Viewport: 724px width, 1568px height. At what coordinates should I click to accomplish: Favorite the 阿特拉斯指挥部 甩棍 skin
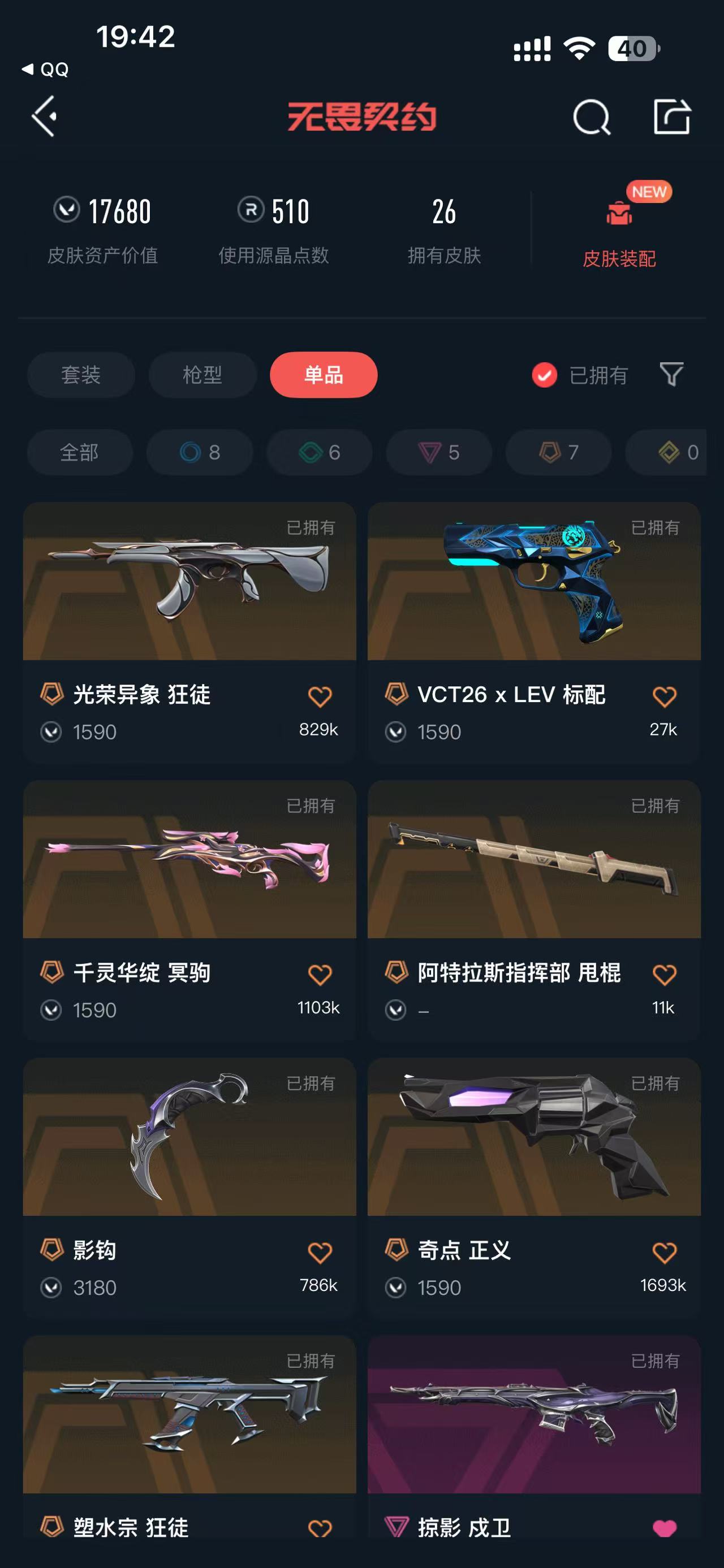664,974
